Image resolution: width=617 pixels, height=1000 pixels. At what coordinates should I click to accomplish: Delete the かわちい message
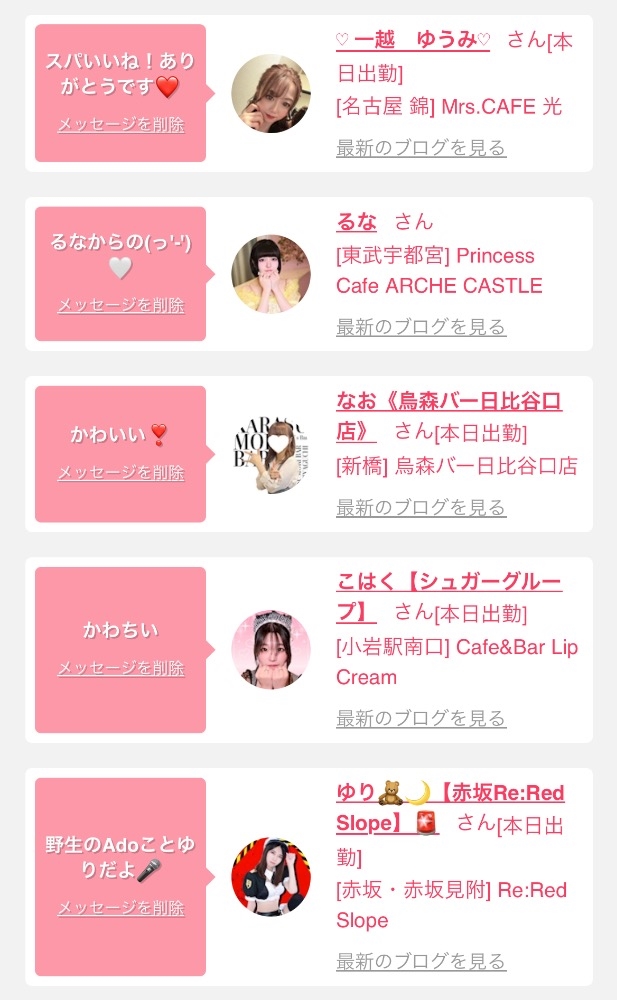[x=121, y=668]
